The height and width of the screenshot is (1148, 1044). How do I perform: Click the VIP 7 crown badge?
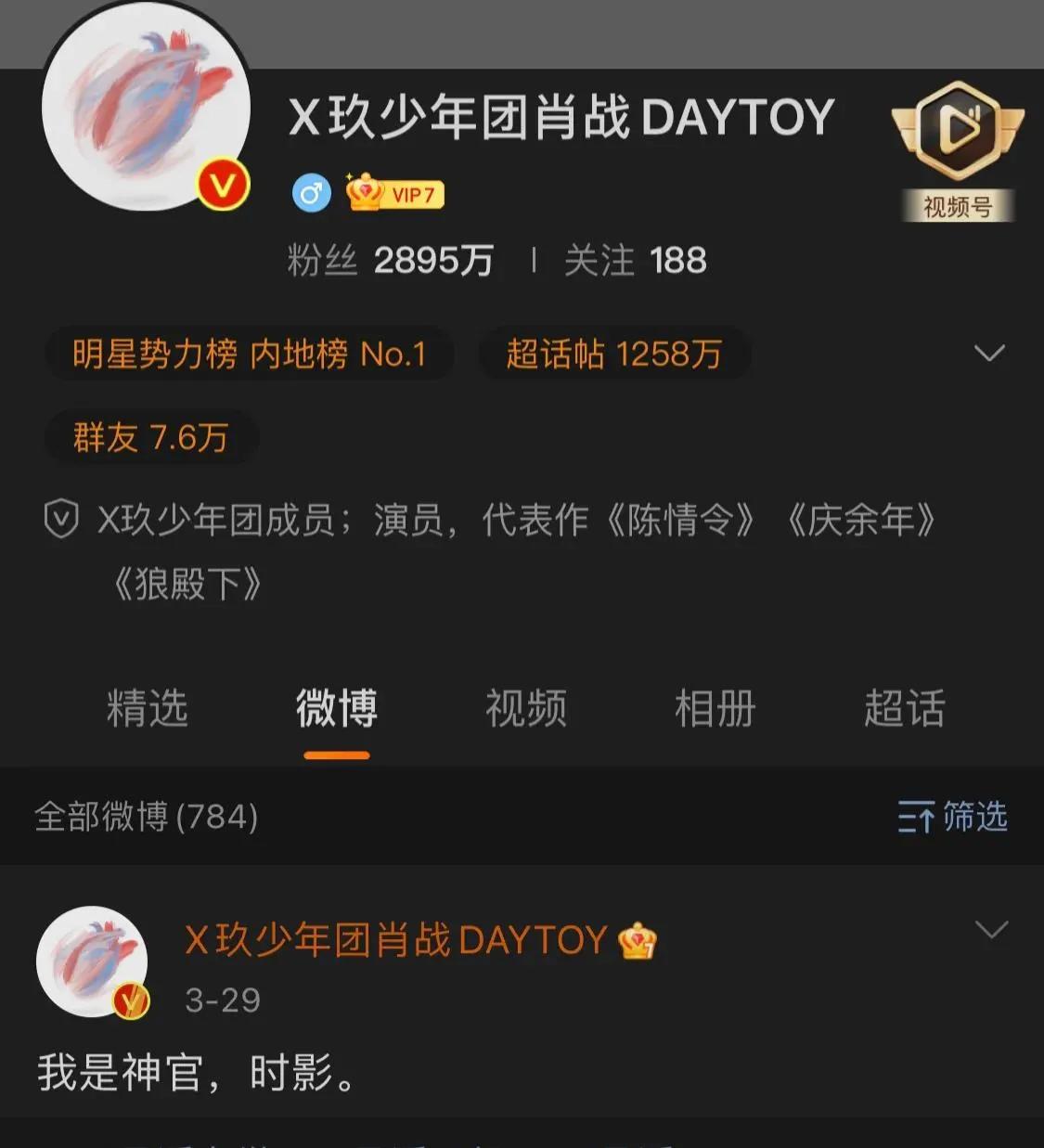pyautogui.click(x=399, y=193)
